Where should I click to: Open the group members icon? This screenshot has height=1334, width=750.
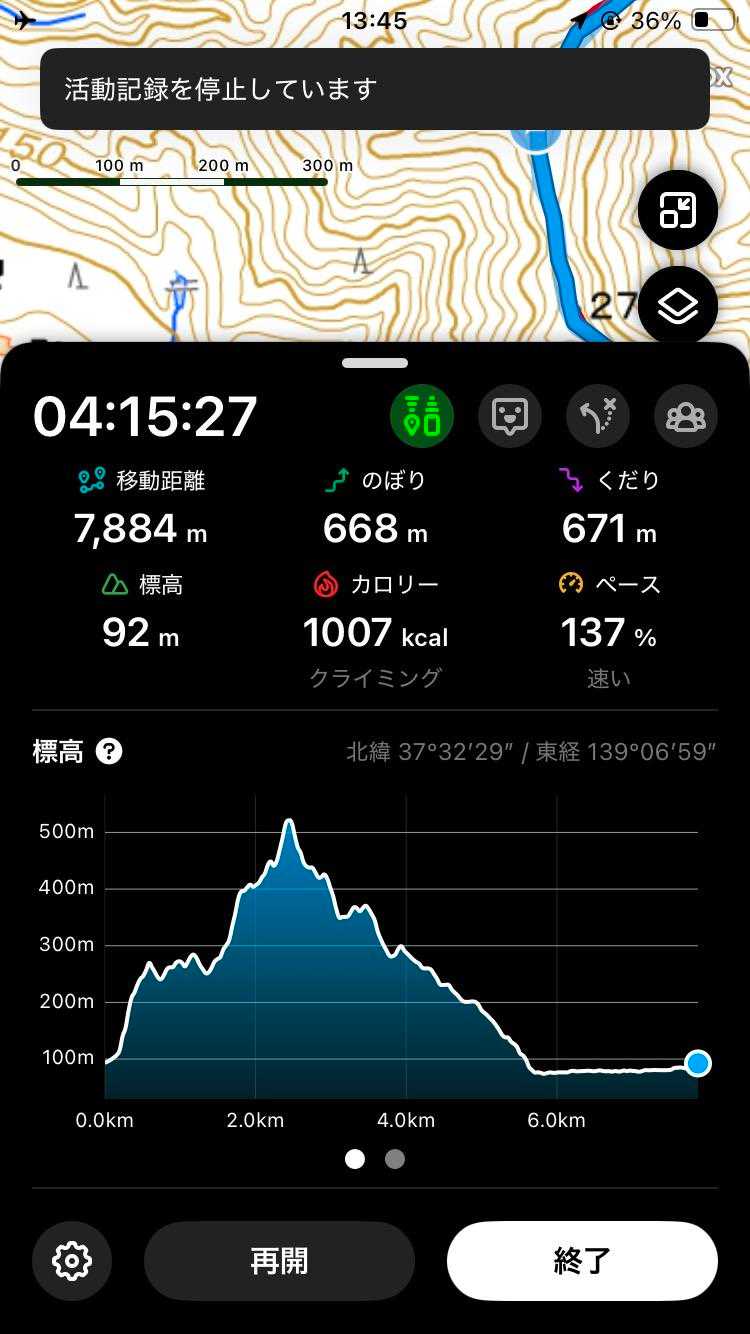point(686,415)
